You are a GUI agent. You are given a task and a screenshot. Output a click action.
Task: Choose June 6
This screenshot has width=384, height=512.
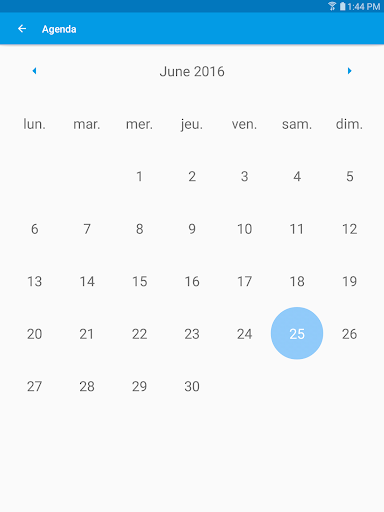34,229
